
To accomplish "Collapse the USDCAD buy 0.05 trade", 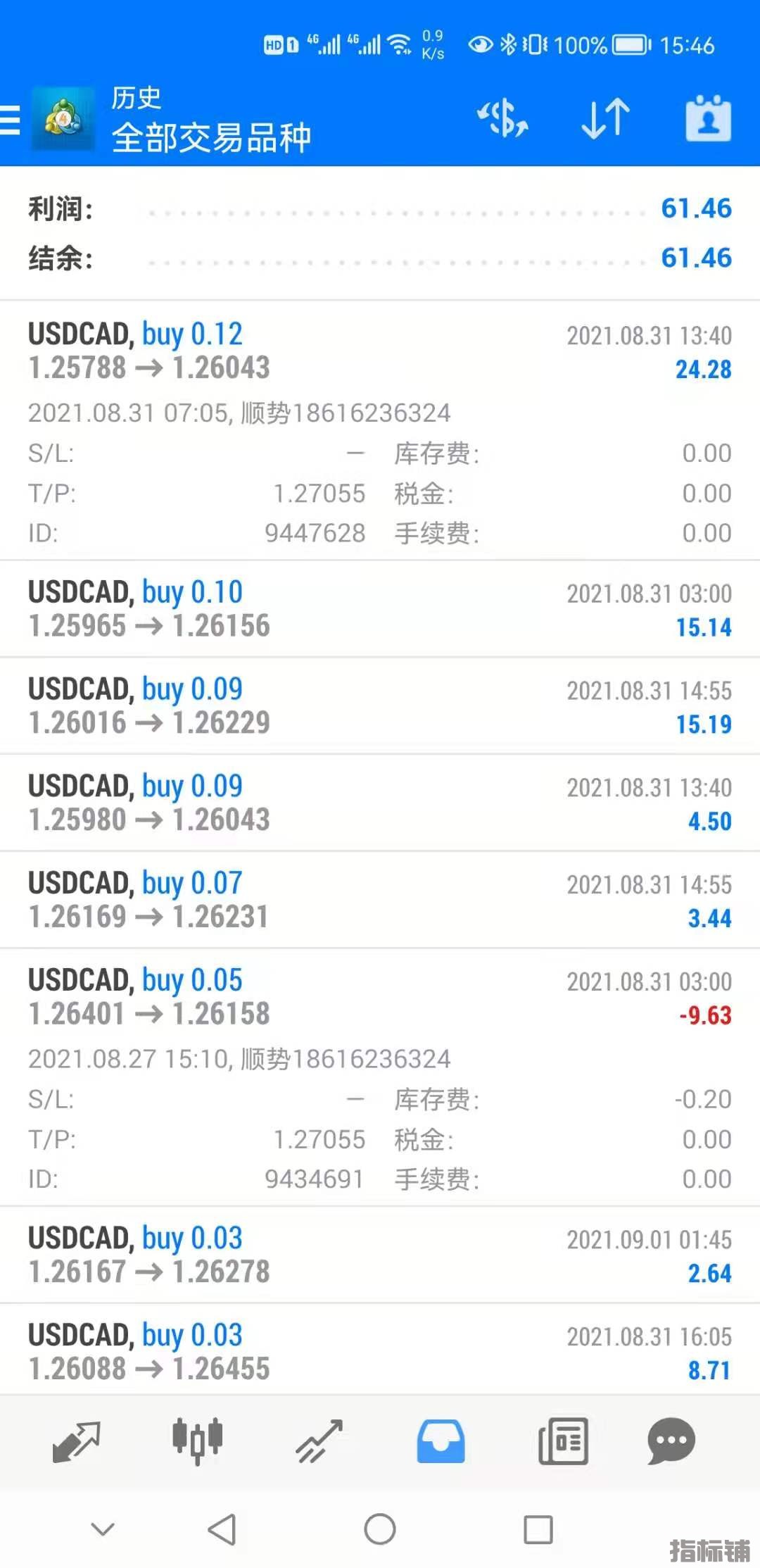I will pos(380,998).
